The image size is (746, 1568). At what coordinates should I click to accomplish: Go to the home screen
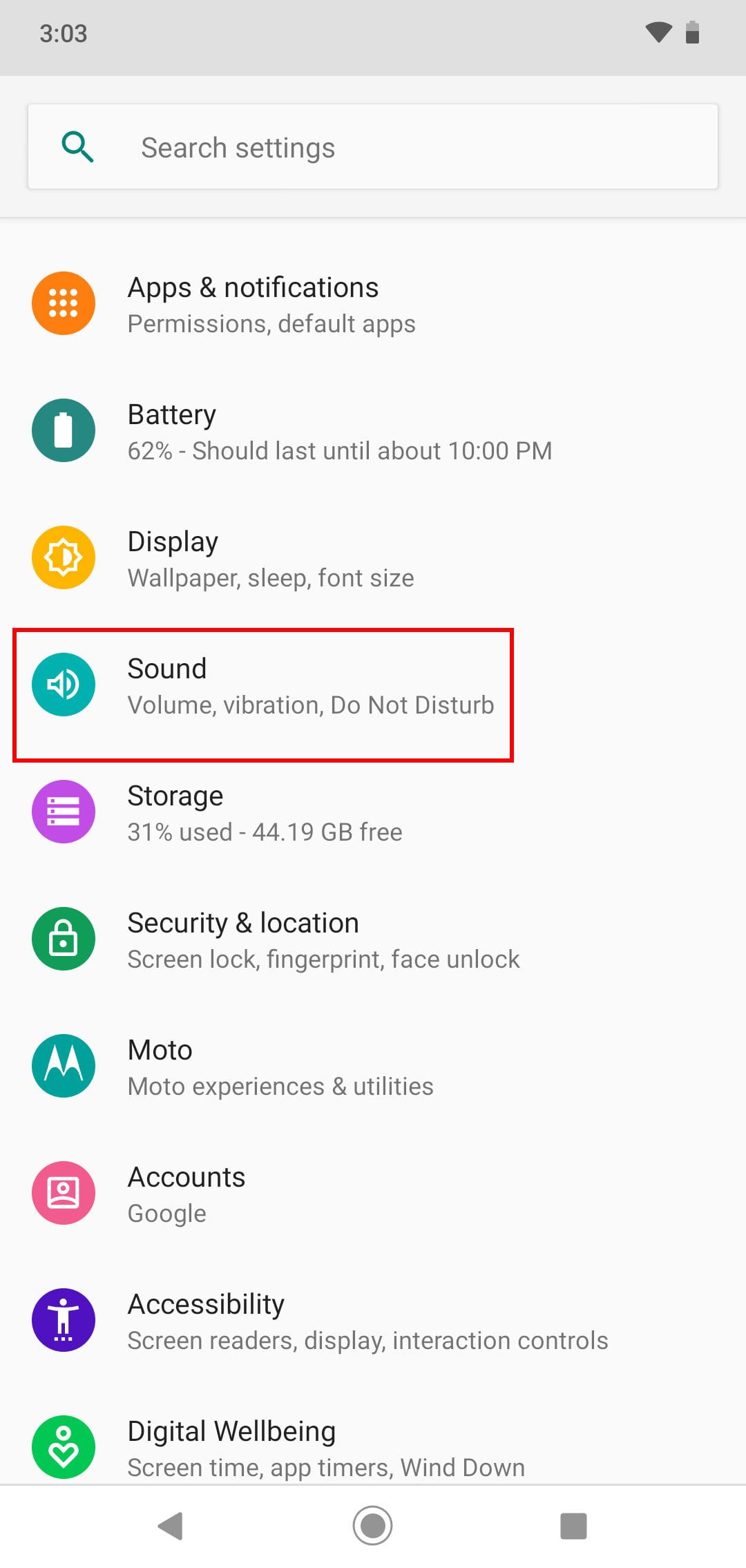(373, 1526)
